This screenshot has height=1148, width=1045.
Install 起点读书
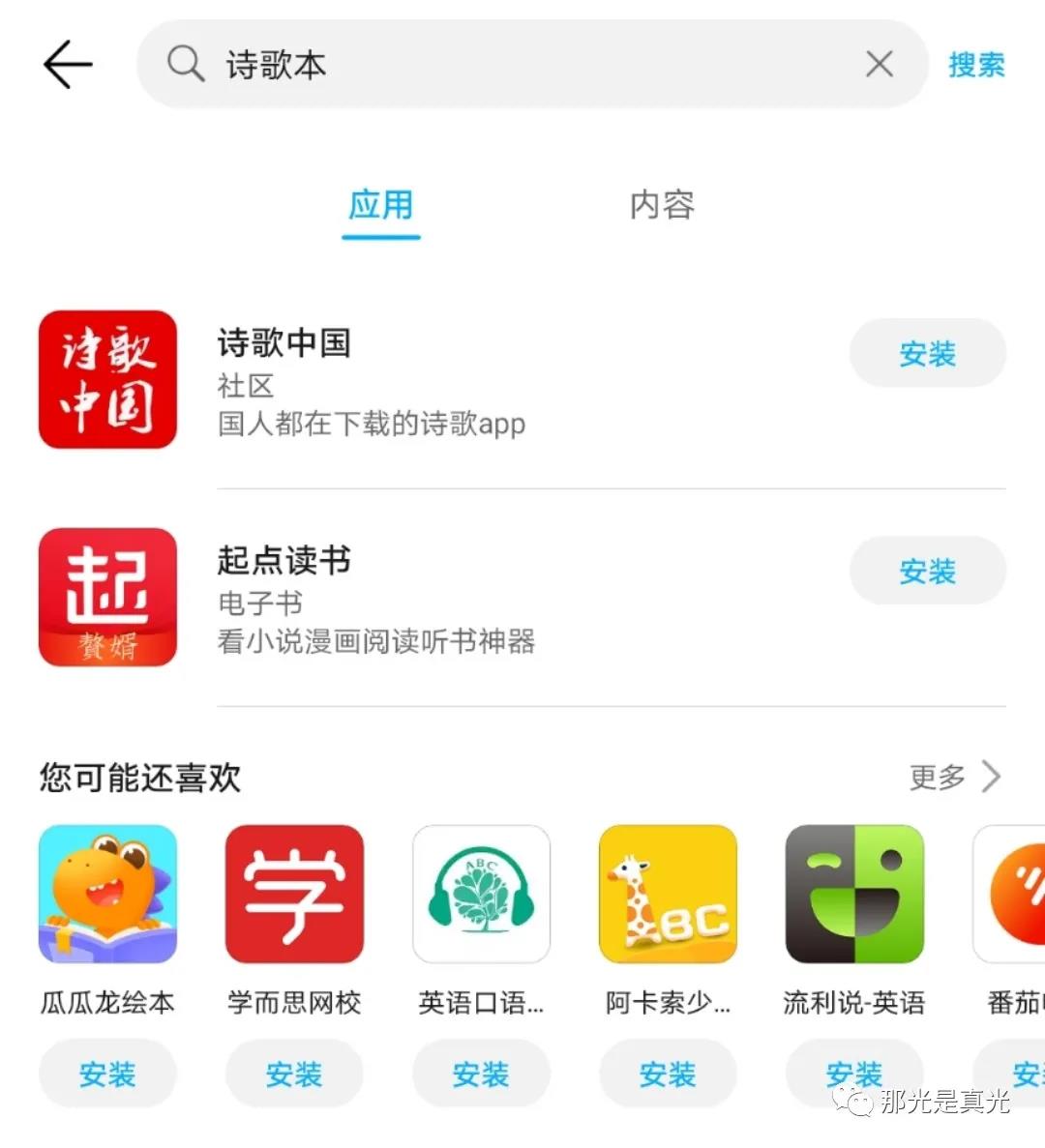927,572
